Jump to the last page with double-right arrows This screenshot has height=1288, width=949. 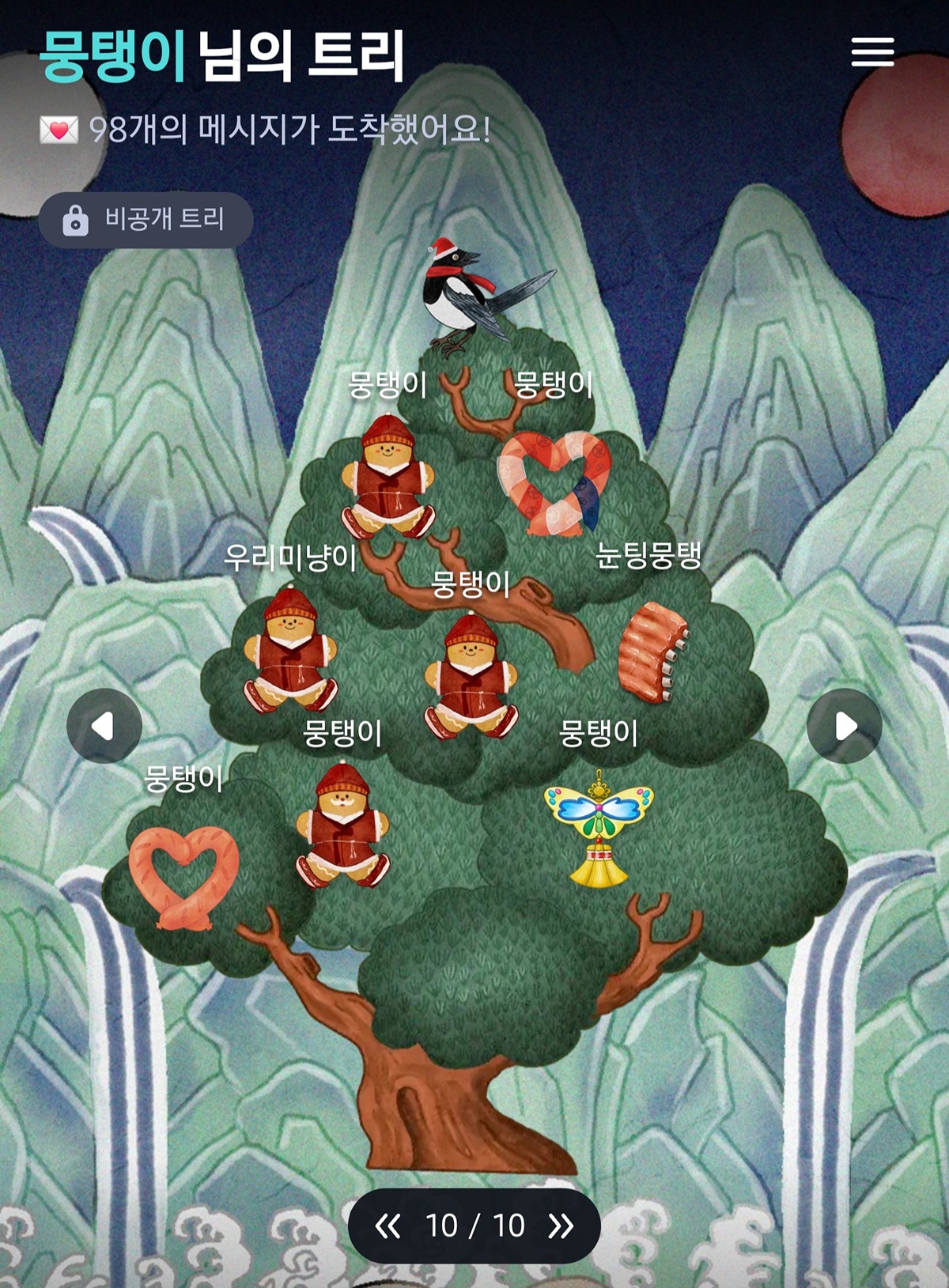(561, 1226)
